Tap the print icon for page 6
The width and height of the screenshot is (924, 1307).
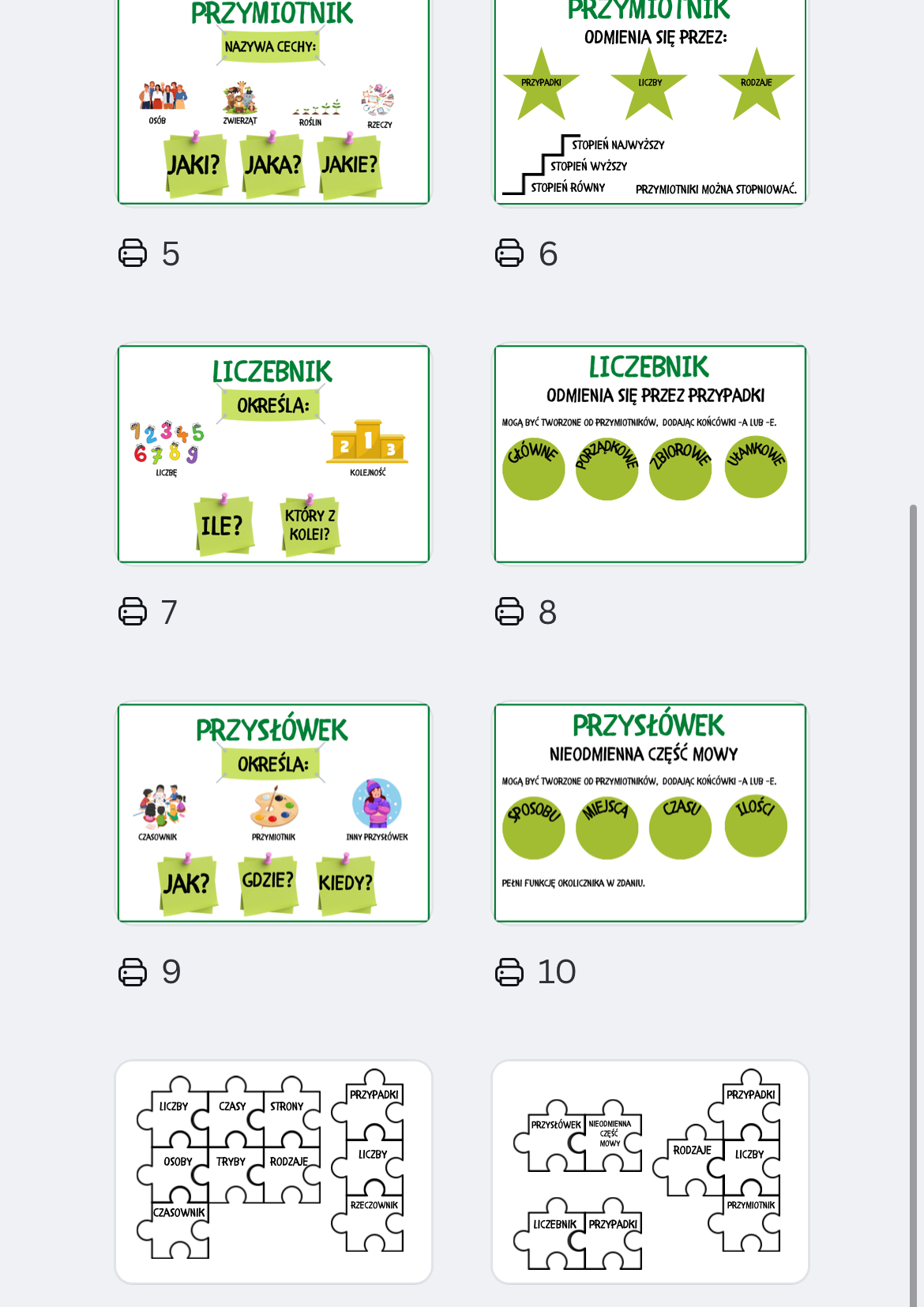click(509, 254)
